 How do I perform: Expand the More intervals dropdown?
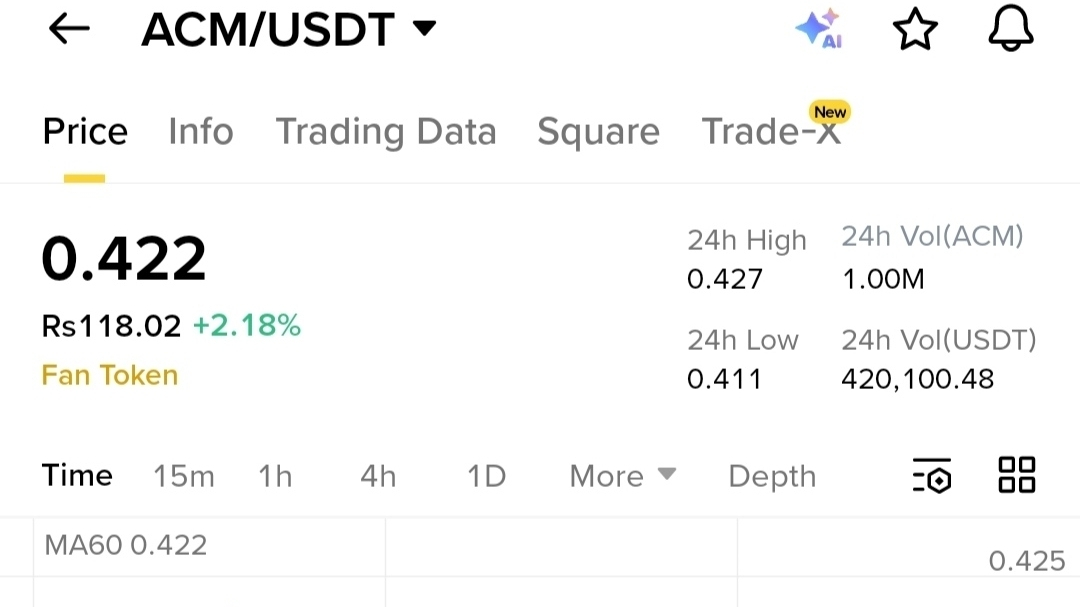(622, 476)
